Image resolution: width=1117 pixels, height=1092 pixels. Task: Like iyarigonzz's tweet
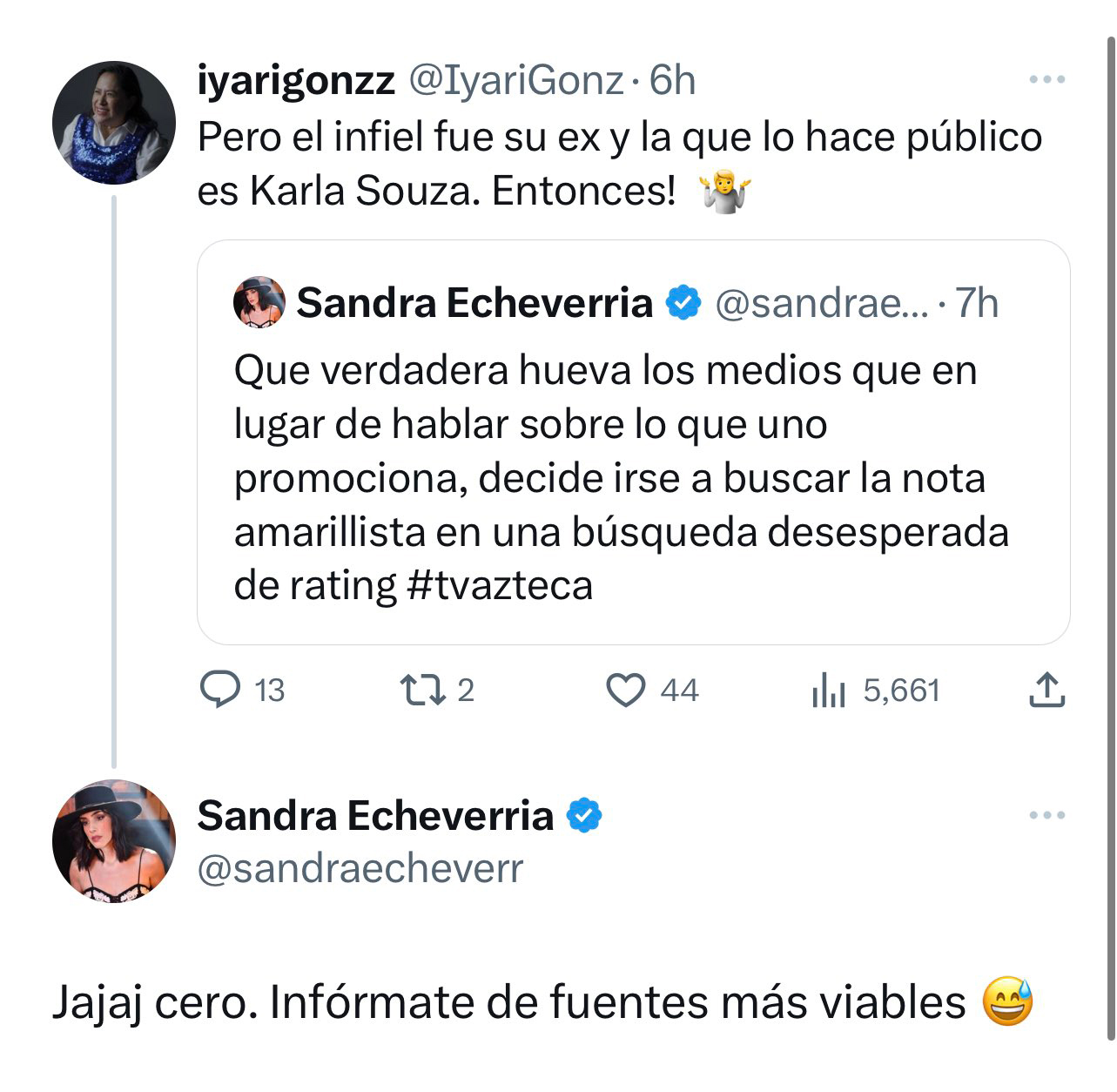pos(626,691)
